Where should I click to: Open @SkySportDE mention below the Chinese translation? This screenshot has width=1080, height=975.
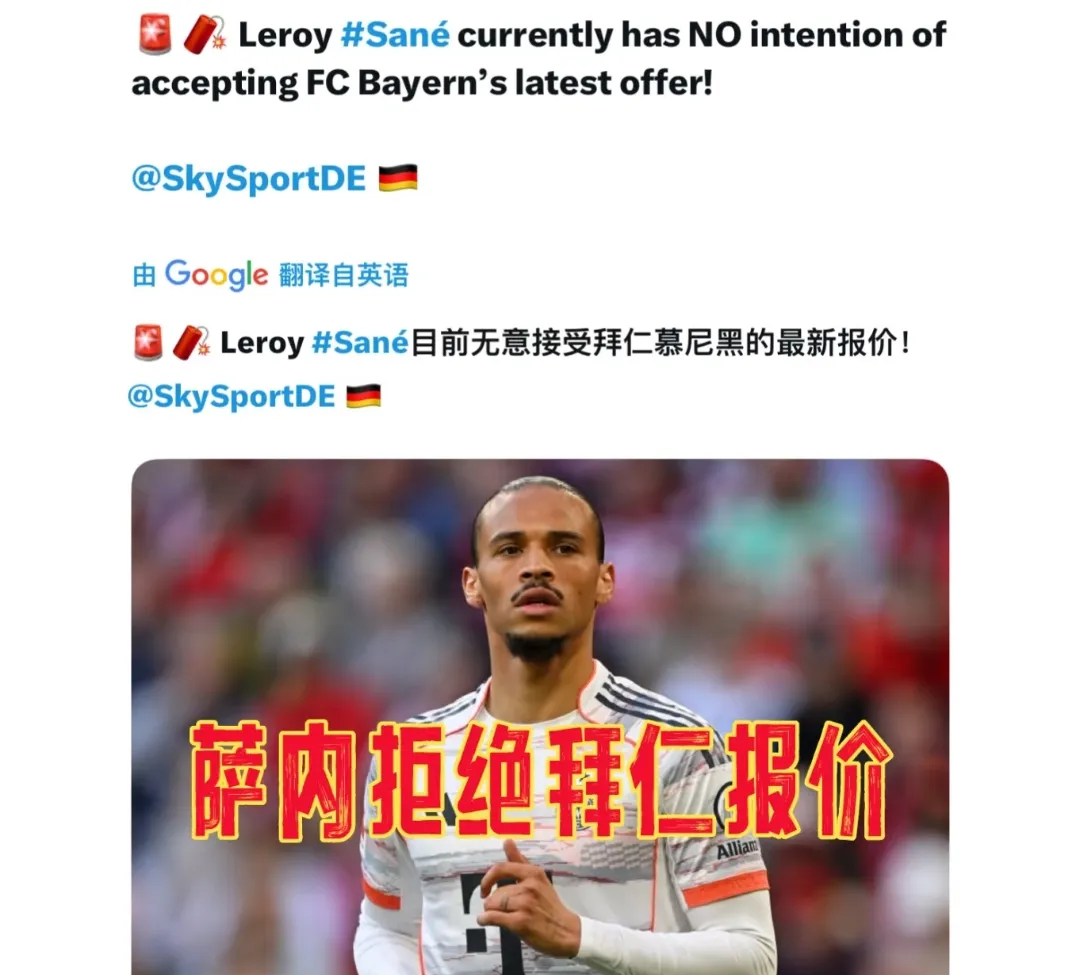pyautogui.click(x=230, y=396)
